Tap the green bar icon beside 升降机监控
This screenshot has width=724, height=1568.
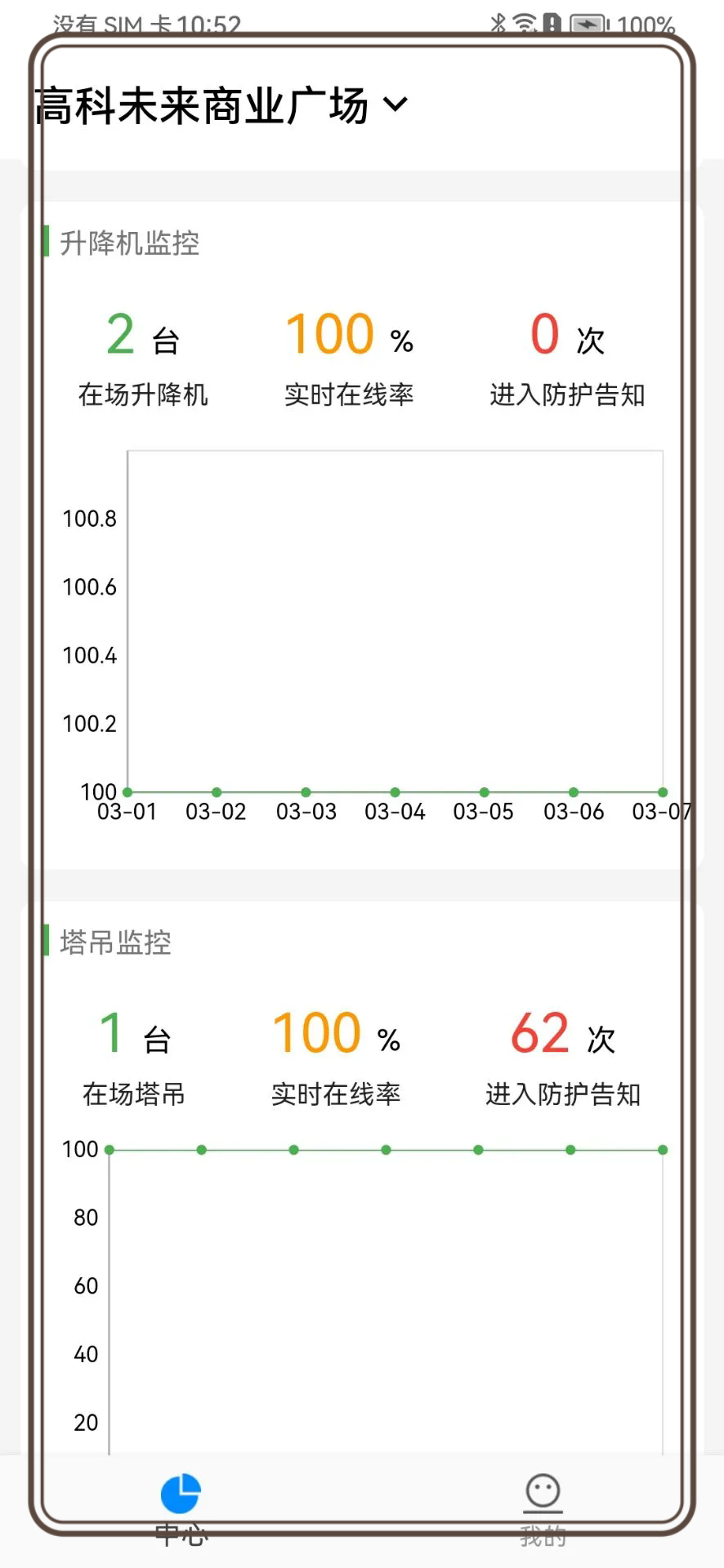click(x=47, y=242)
